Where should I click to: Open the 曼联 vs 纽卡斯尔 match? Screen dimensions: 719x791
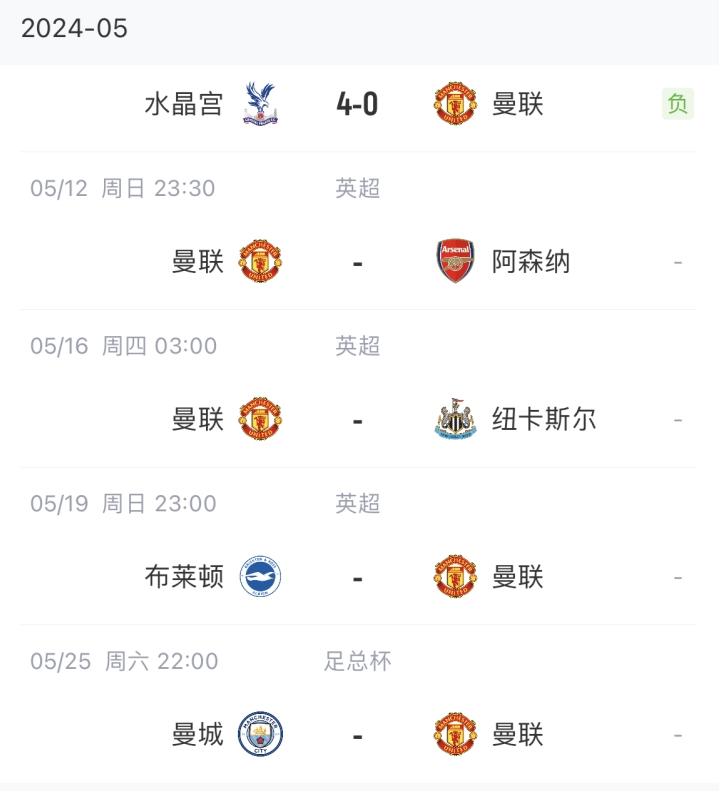[358, 419]
